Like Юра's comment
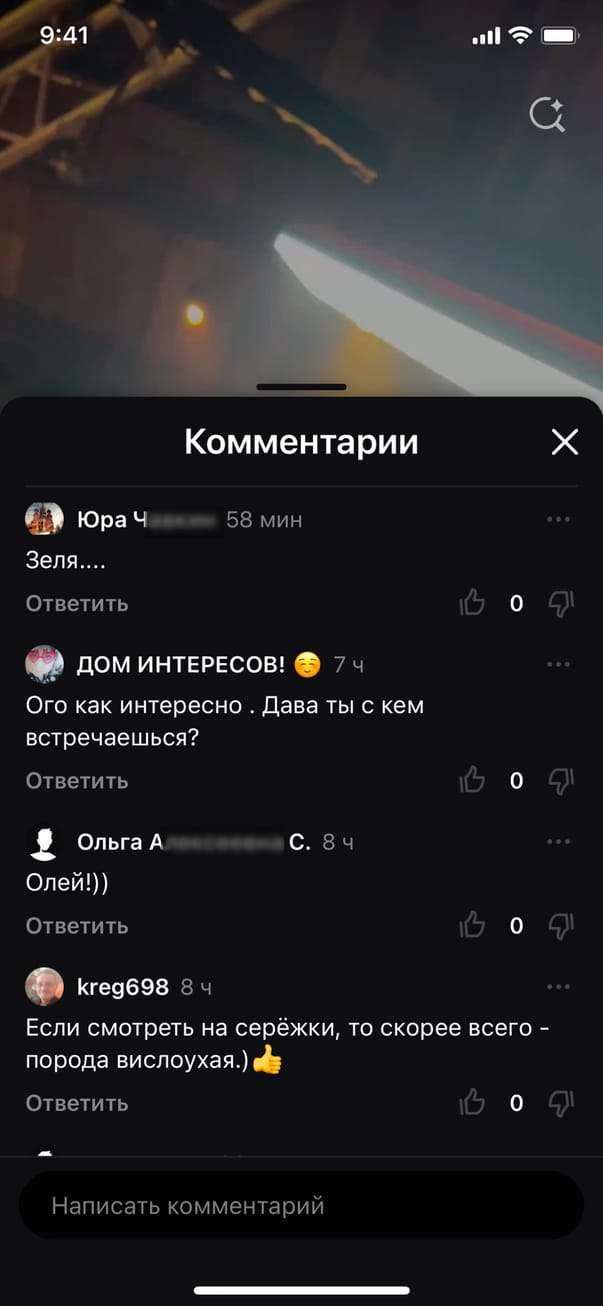 pyautogui.click(x=471, y=603)
